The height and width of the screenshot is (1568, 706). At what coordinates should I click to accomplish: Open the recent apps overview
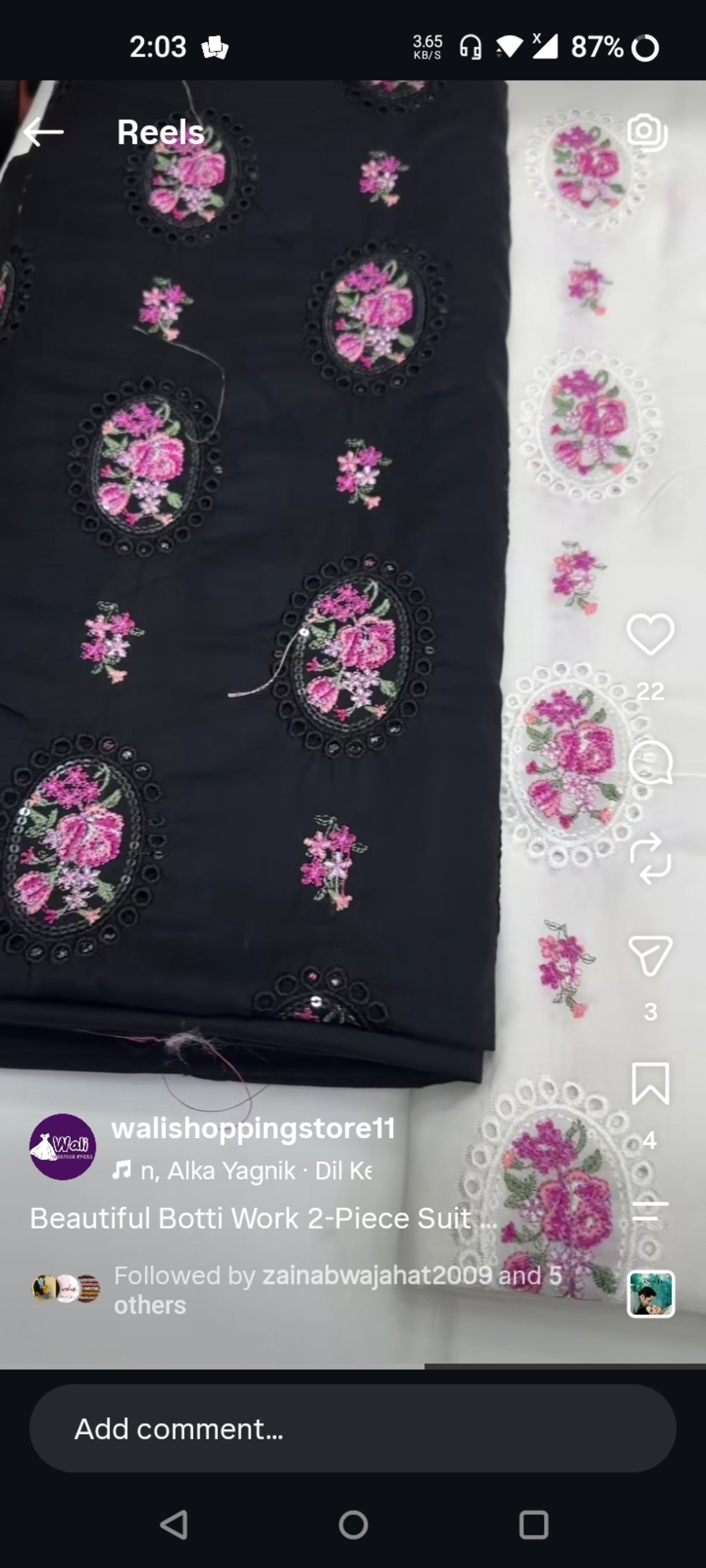pyautogui.click(x=534, y=1525)
